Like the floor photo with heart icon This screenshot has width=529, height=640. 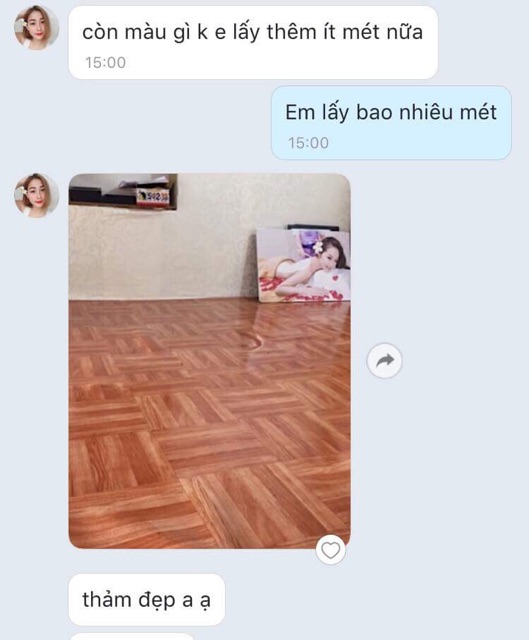[331, 550]
